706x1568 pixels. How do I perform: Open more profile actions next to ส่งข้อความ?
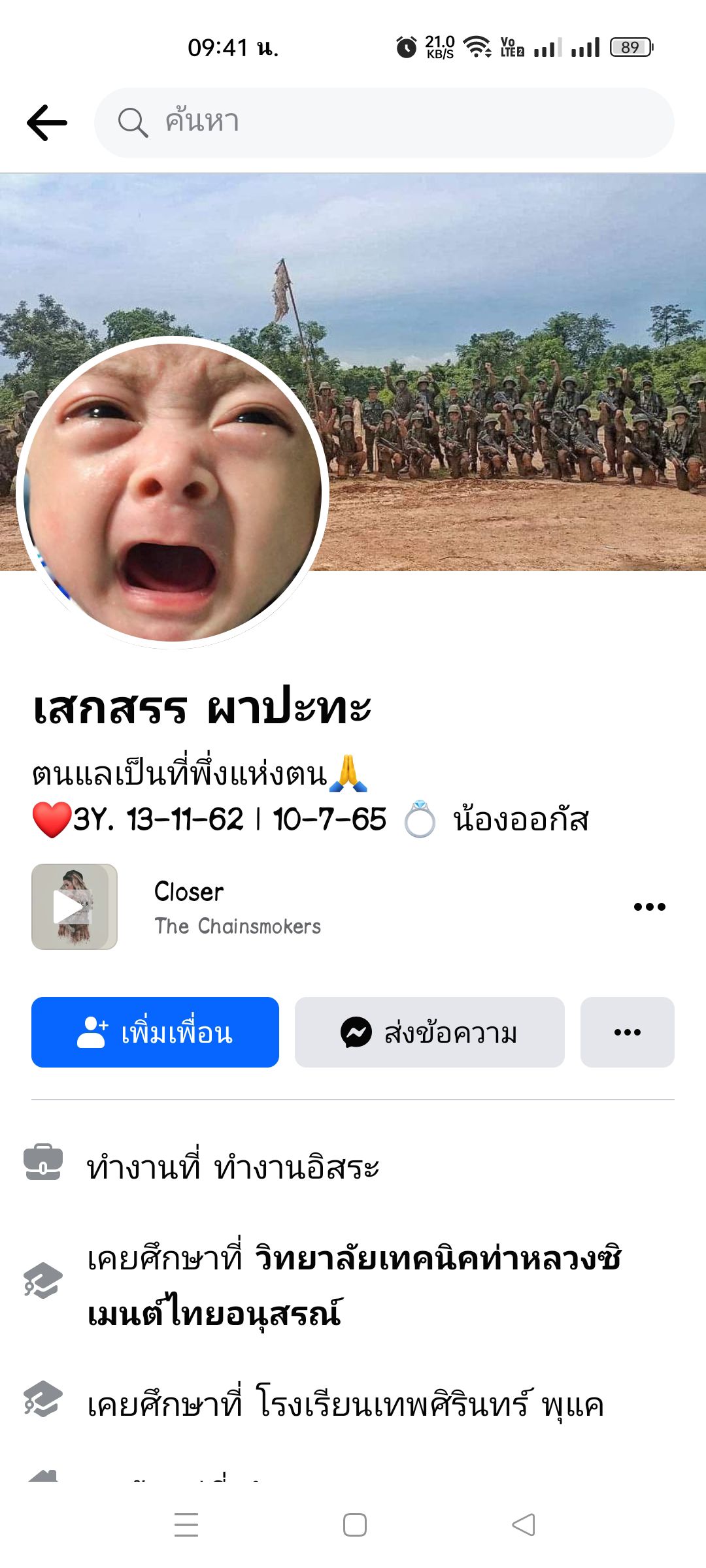tap(628, 1032)
